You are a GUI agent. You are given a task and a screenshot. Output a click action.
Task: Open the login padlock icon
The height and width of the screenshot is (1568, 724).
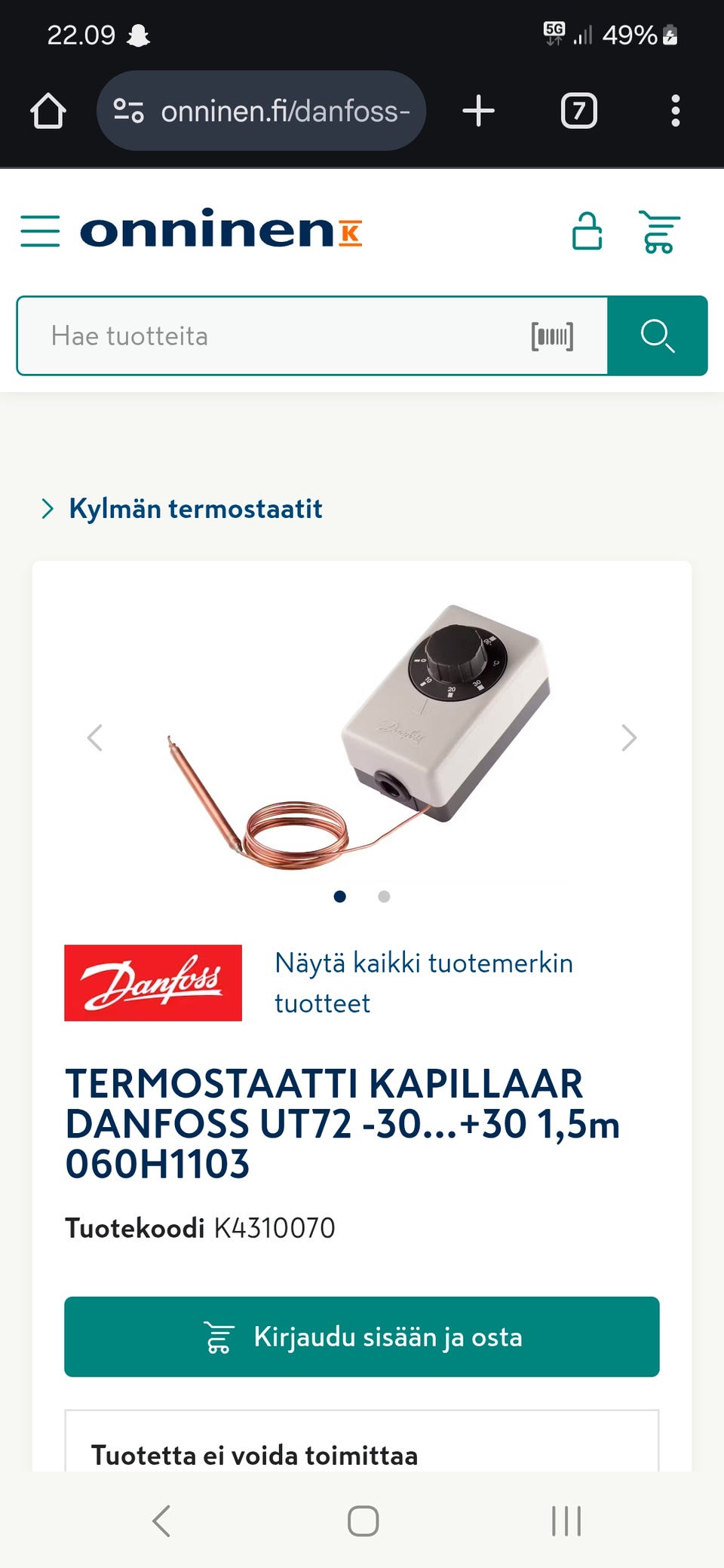click(587, 231)
